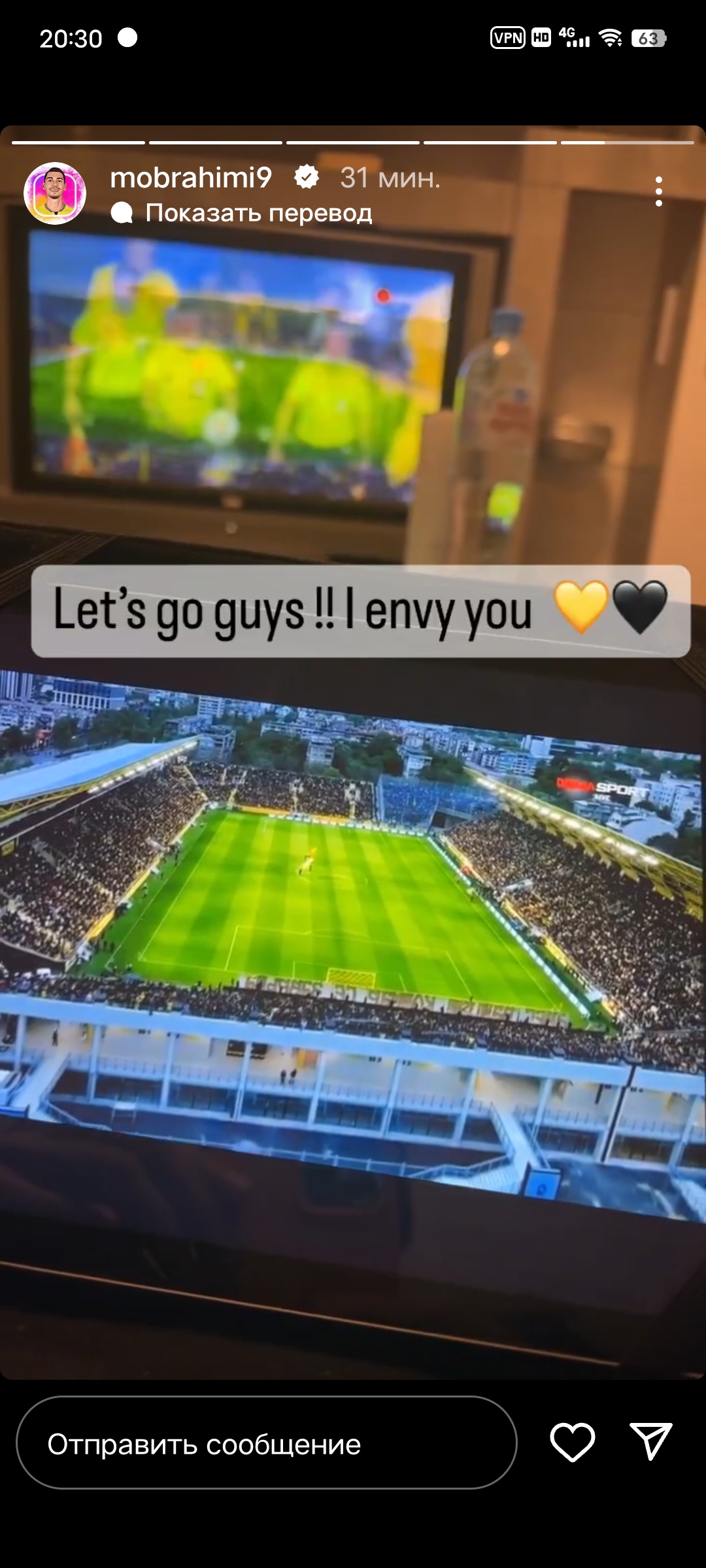Tap the Отправить сообщение message field
Image resolution: width=706 pixels, height=1568 pixels.
[x=266, y=1445]
